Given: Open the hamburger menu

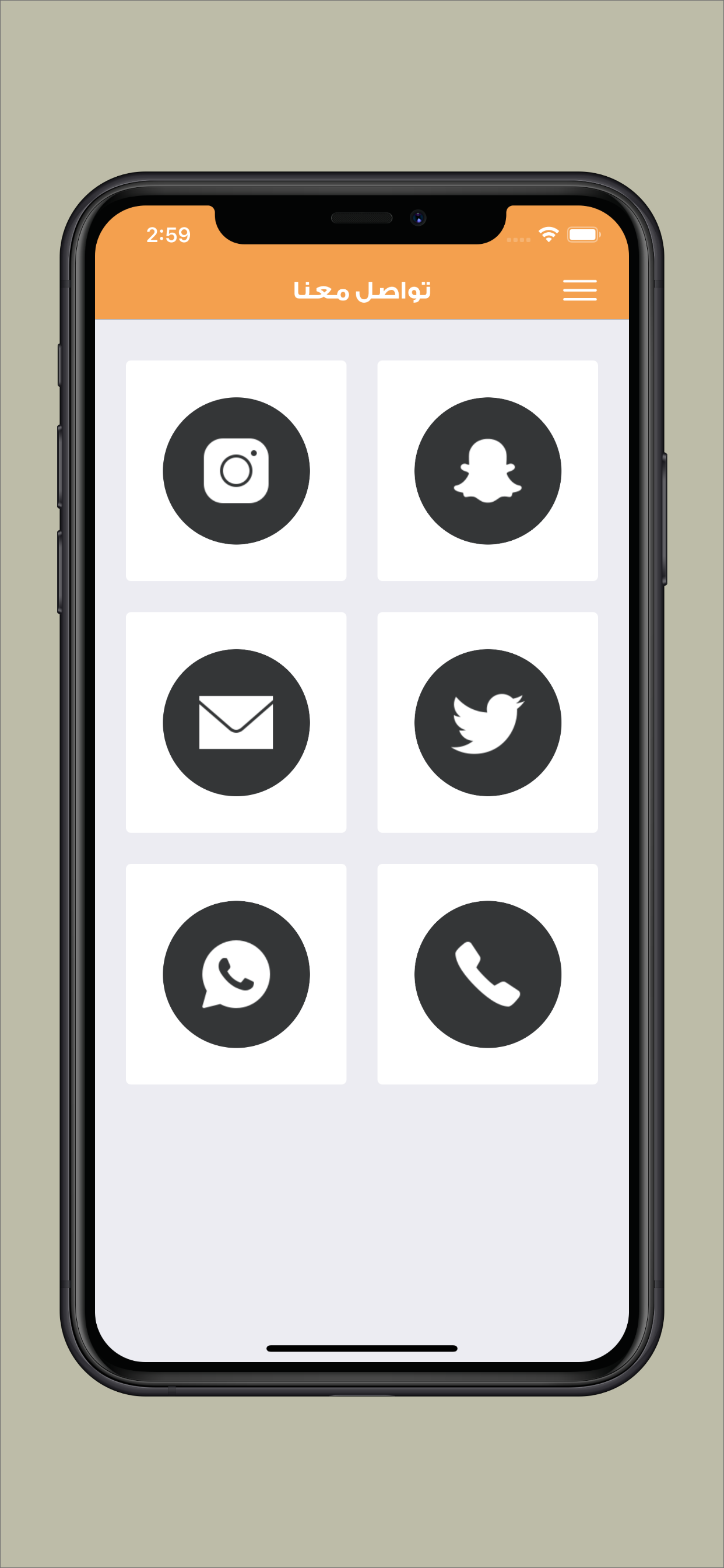Looking at the screenshot, I should click(x=579, y=290).
